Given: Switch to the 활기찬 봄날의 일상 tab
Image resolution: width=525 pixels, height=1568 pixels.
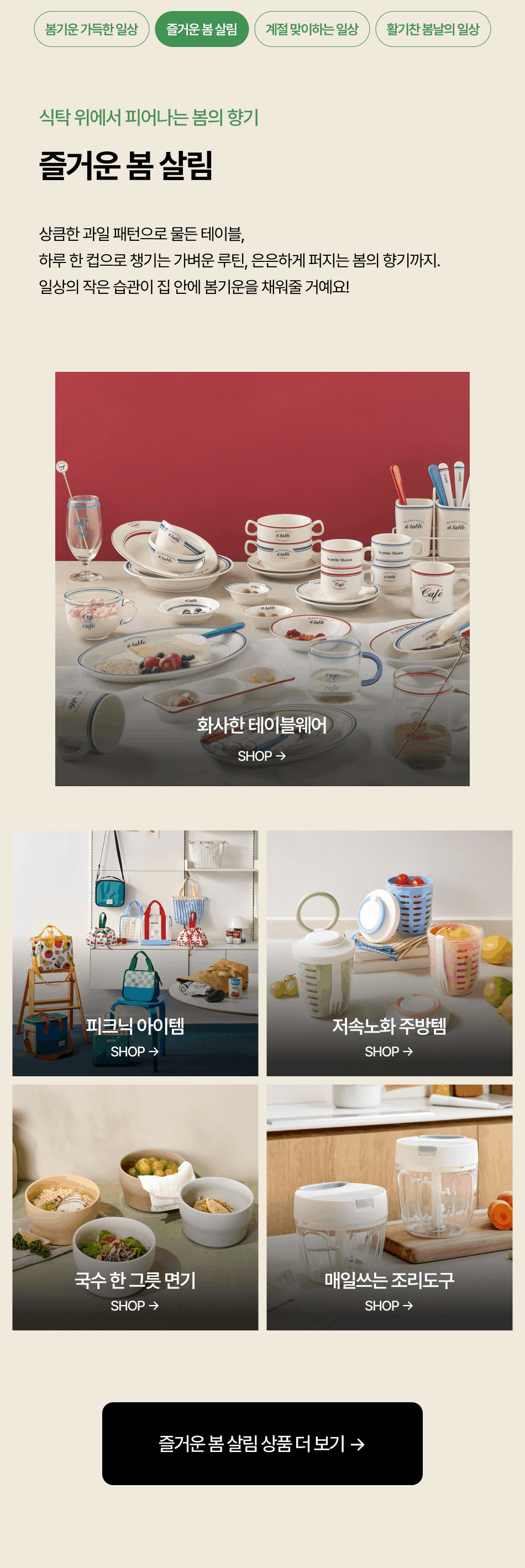Looking at the screenshot, I should click(432, 29).
